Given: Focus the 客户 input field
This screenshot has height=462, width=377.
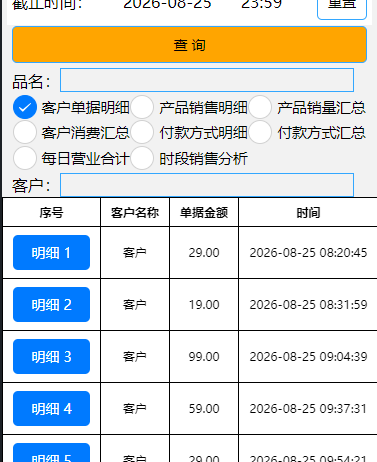Looking at the screenshot, I should (x=207, y=185).
